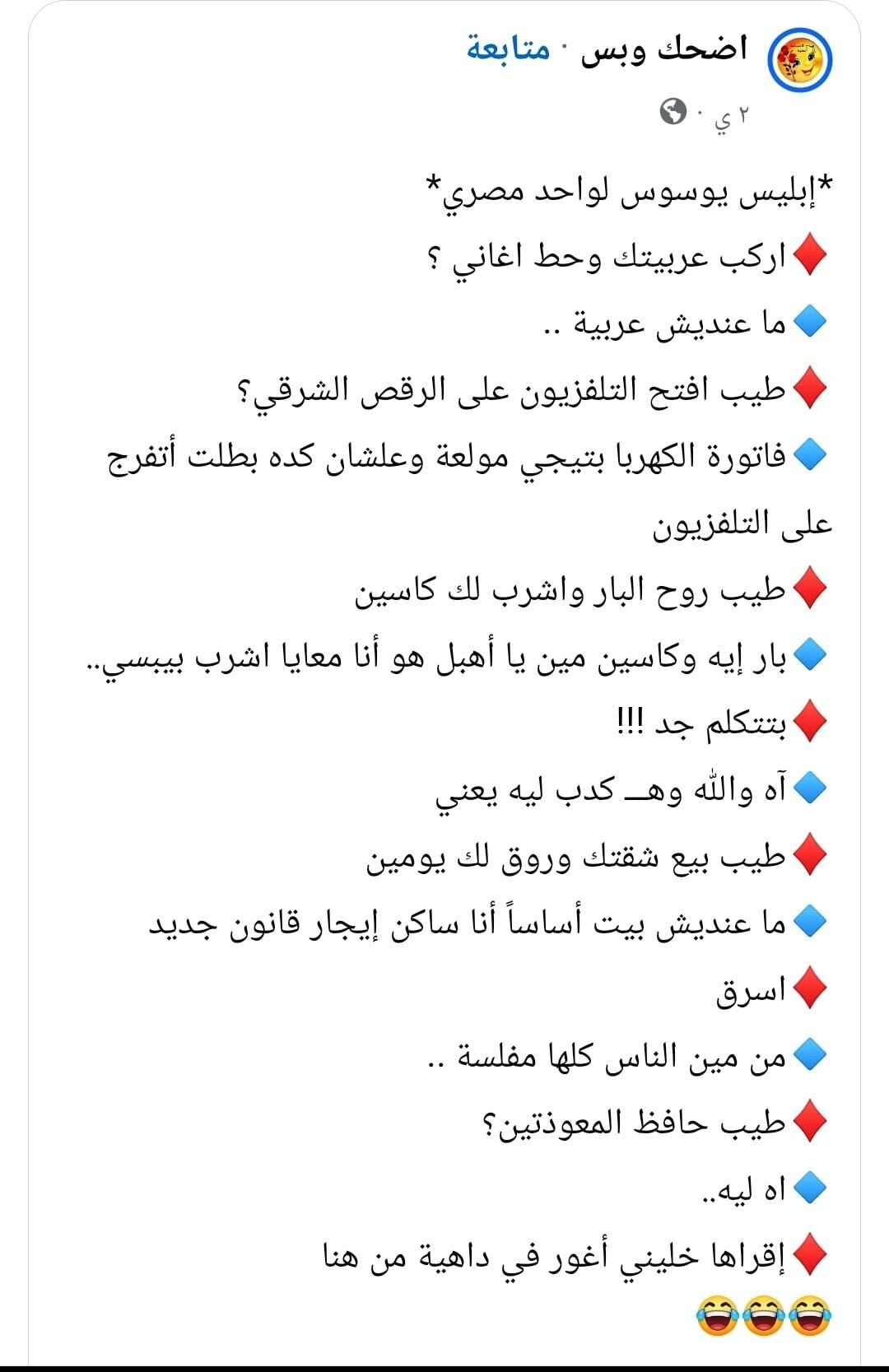
Task: Open the اضحك وبس page name
Action: point(663,49)
